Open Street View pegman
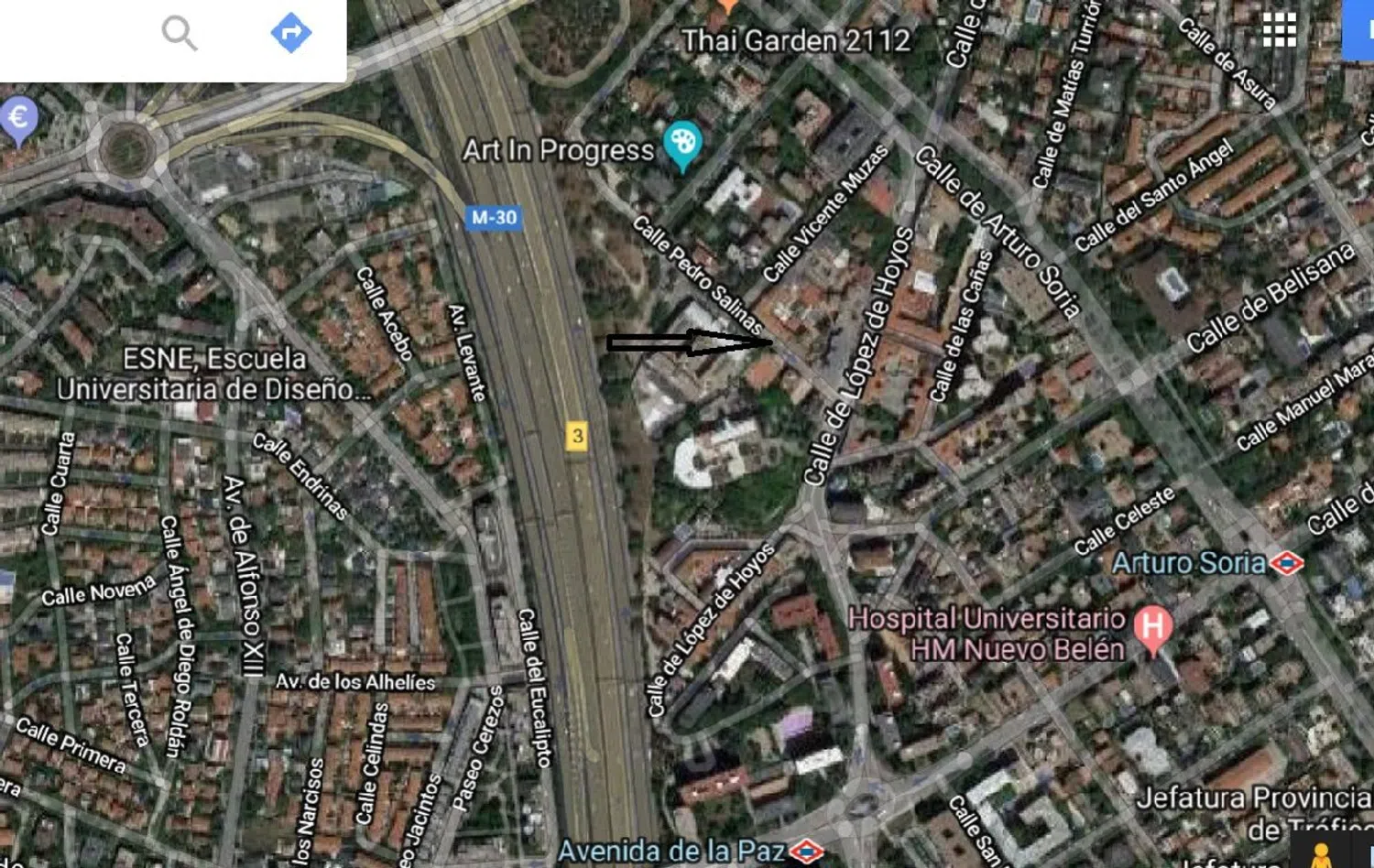 [x=1320, y=855]
